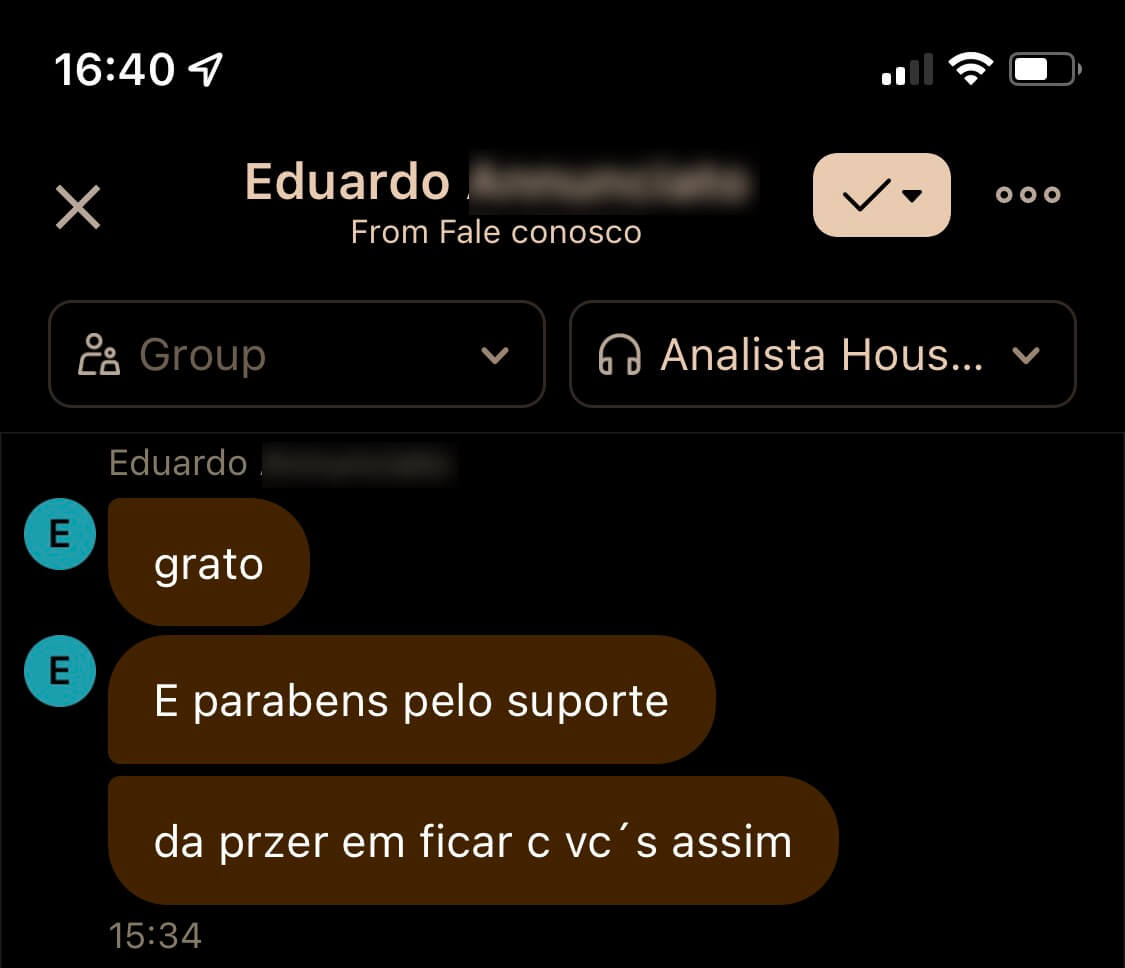Open the three-dot overflow menu

pyautogui.click(x=1028, y=195)
